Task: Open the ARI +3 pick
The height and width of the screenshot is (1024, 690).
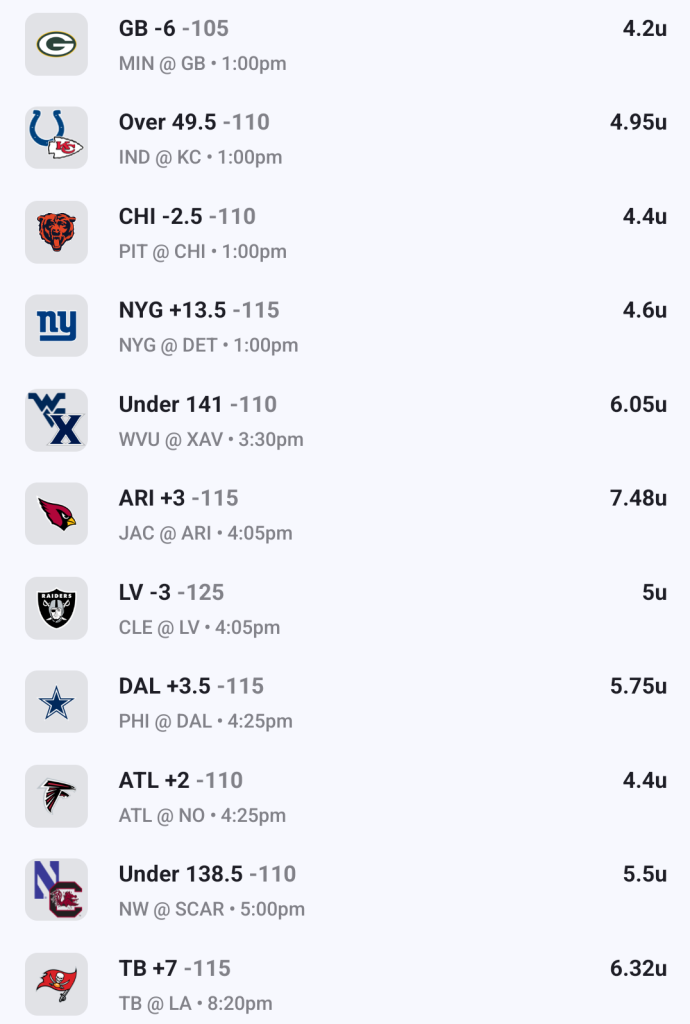Action: pos(345,515)
